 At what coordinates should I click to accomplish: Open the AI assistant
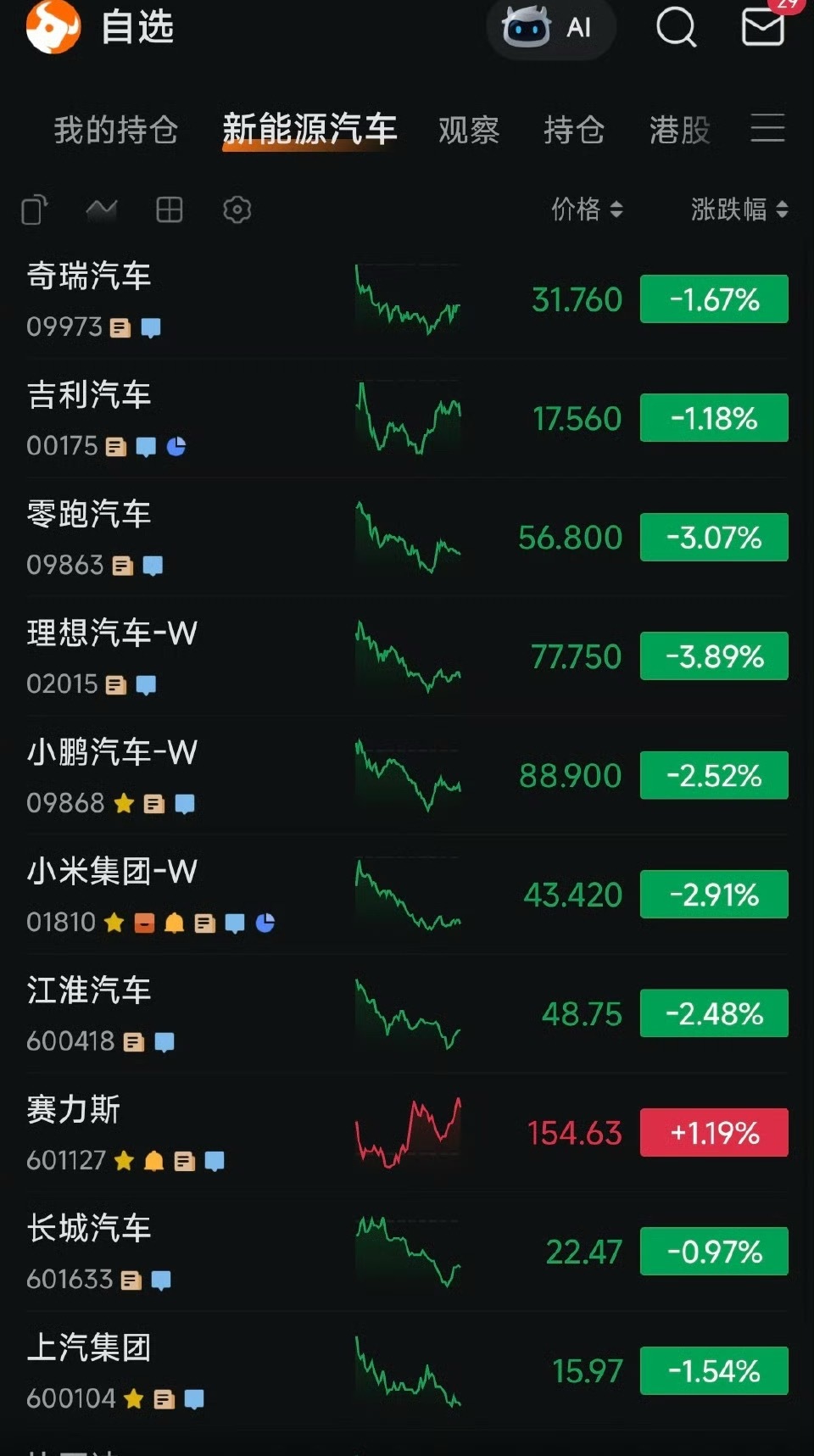pos(551,28)
